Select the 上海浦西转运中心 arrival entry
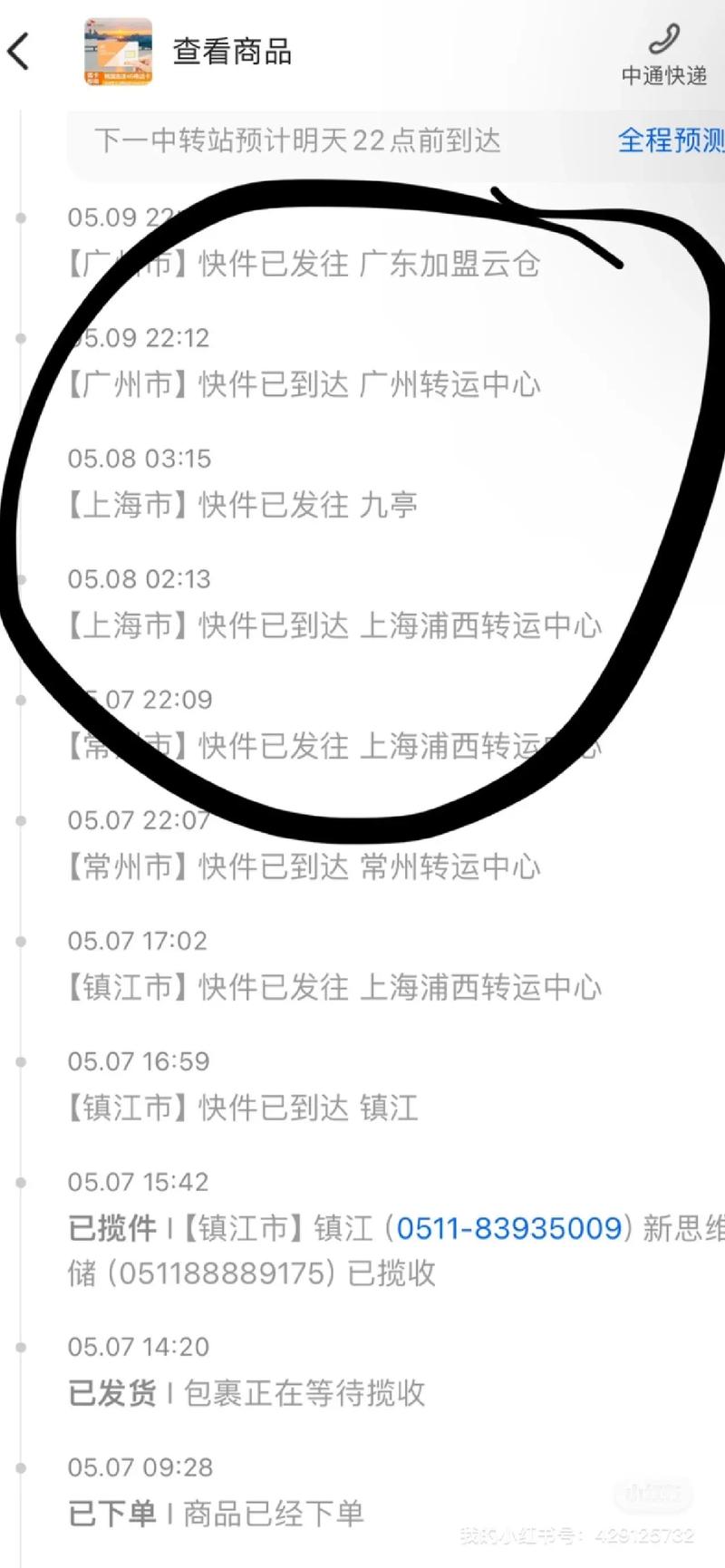The height and width of the screenshot is (1568, 725). [x=335, y=625]
